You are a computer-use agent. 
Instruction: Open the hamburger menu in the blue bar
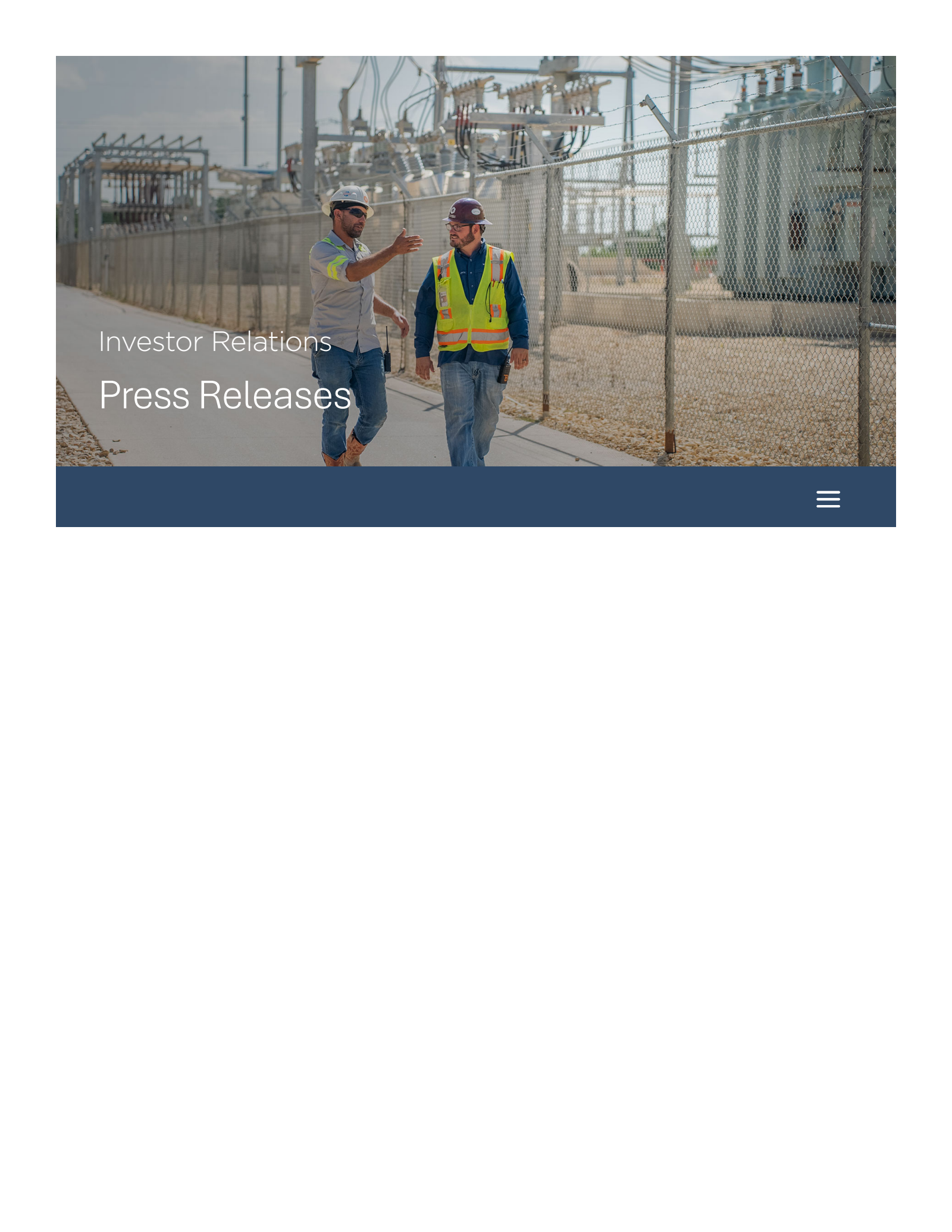[x=828, y=499]
